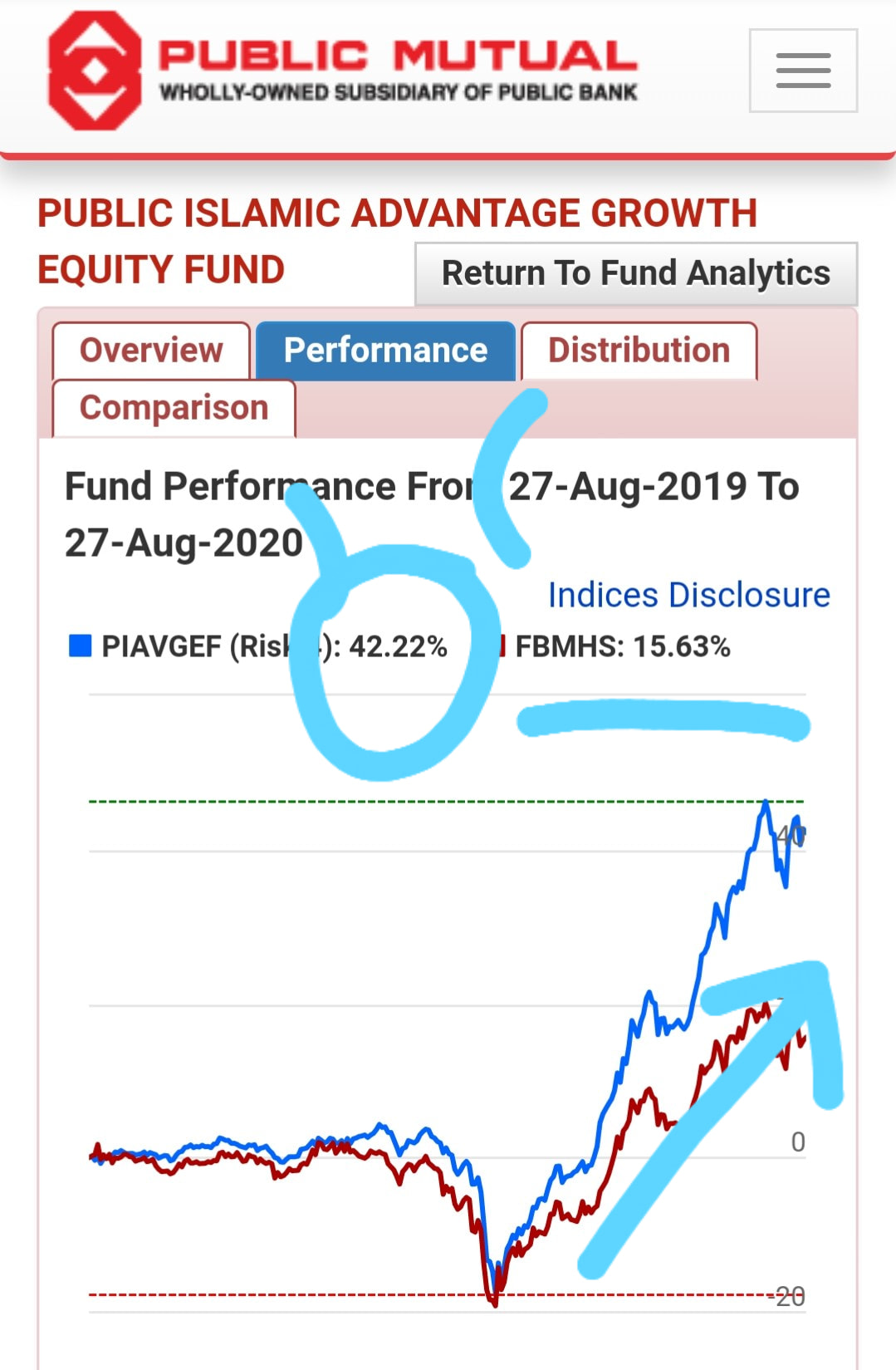Open the hamburger navigation menu
This screenshot has height=1370, width=896.
pos(803,71)
